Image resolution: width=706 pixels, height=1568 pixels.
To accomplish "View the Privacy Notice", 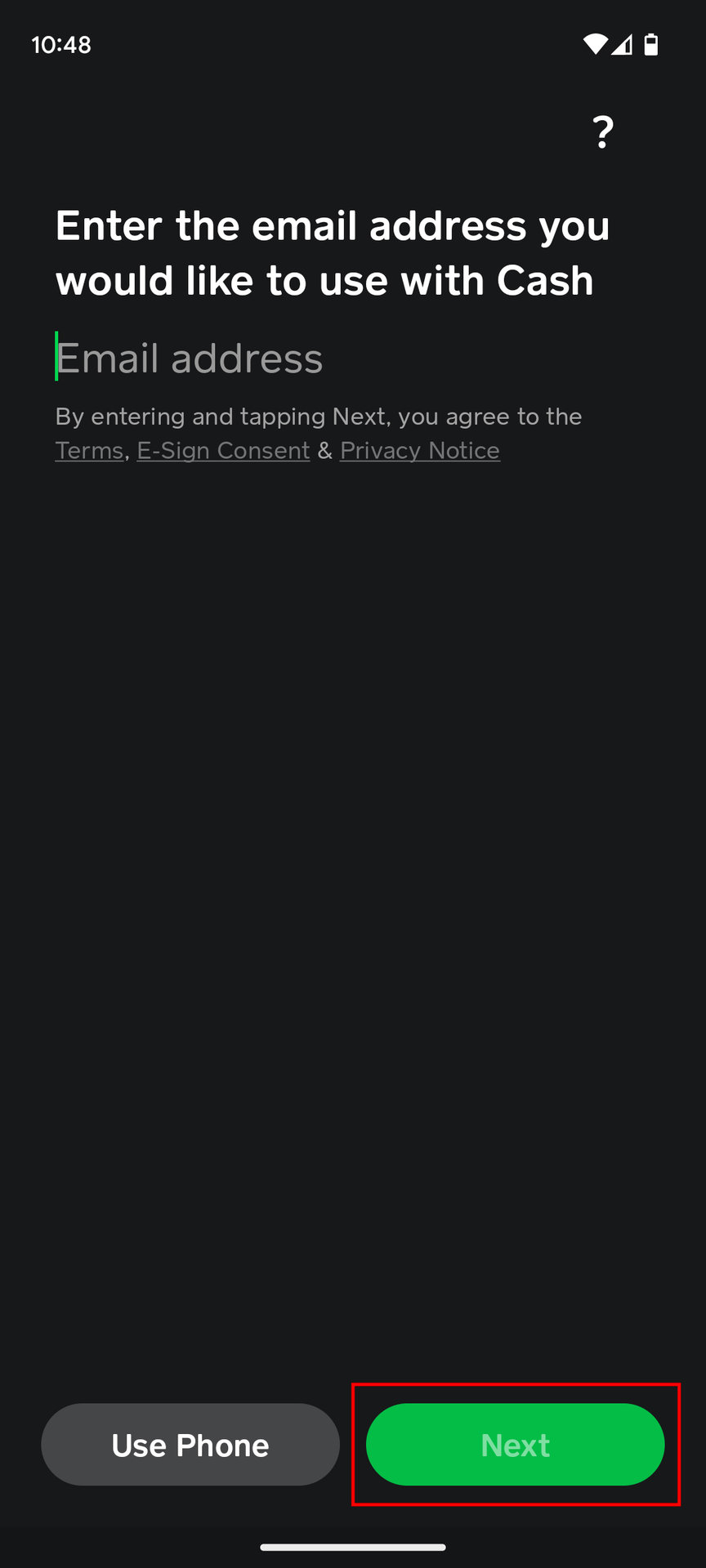I will (419, 451).
